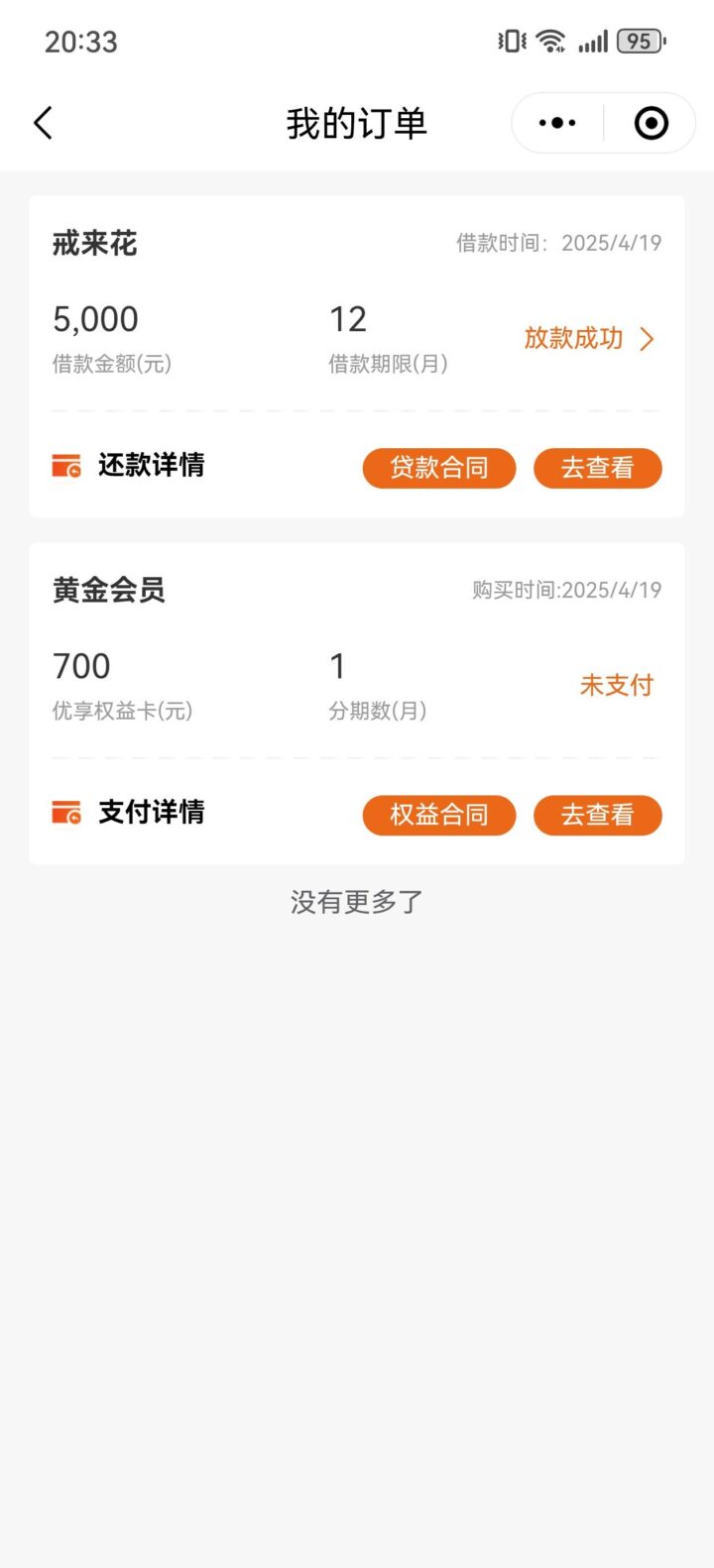Expand 放款成功 details via its chevron
Screen dimensions: 714x1568
point(650,338)
